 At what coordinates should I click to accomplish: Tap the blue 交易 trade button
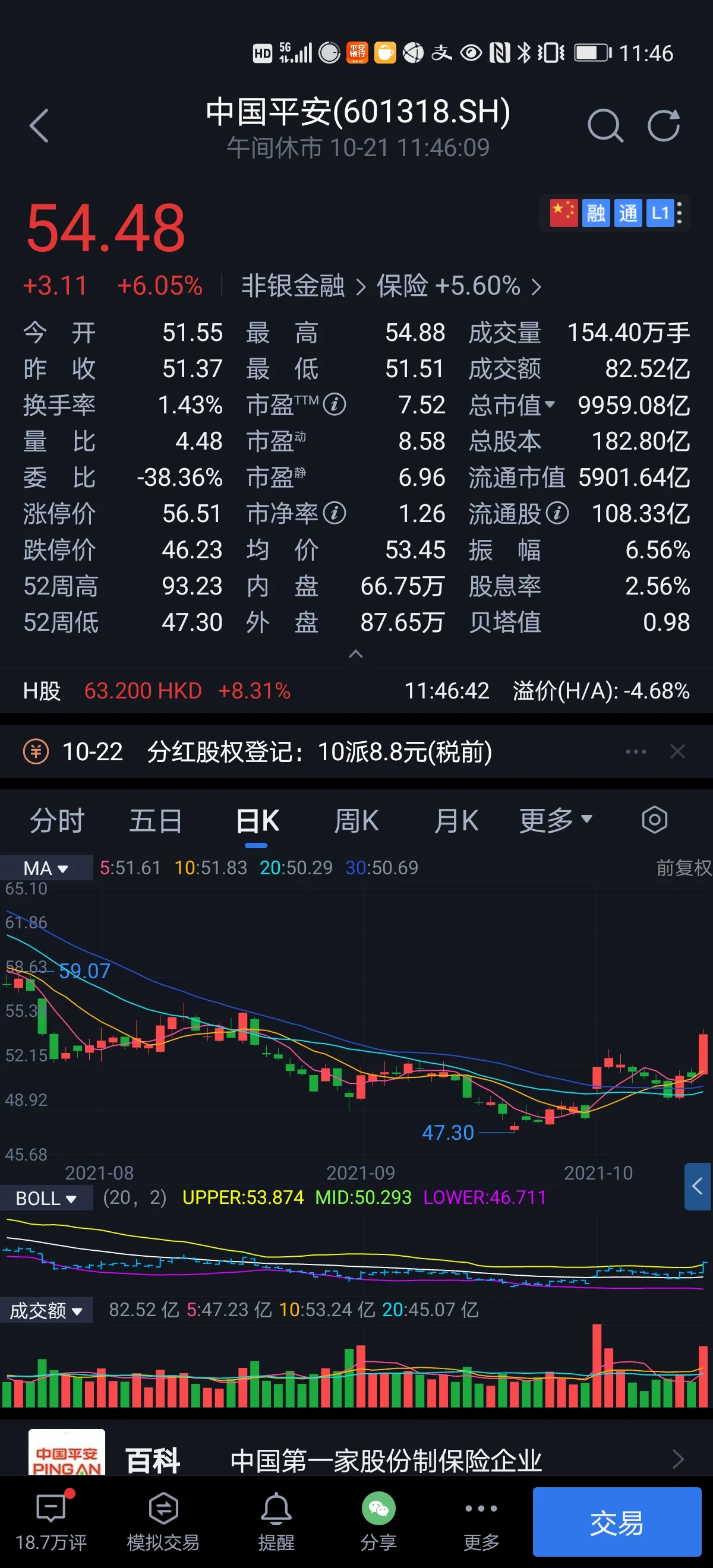(x=617, y=1522)
